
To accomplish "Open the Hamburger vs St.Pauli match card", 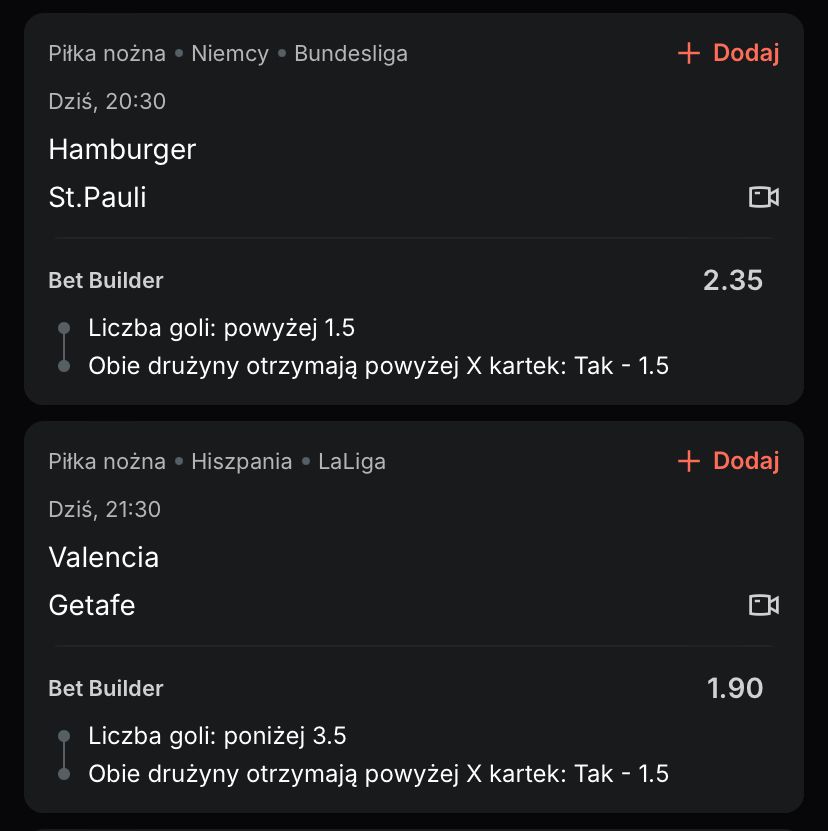I will point(122,173).
